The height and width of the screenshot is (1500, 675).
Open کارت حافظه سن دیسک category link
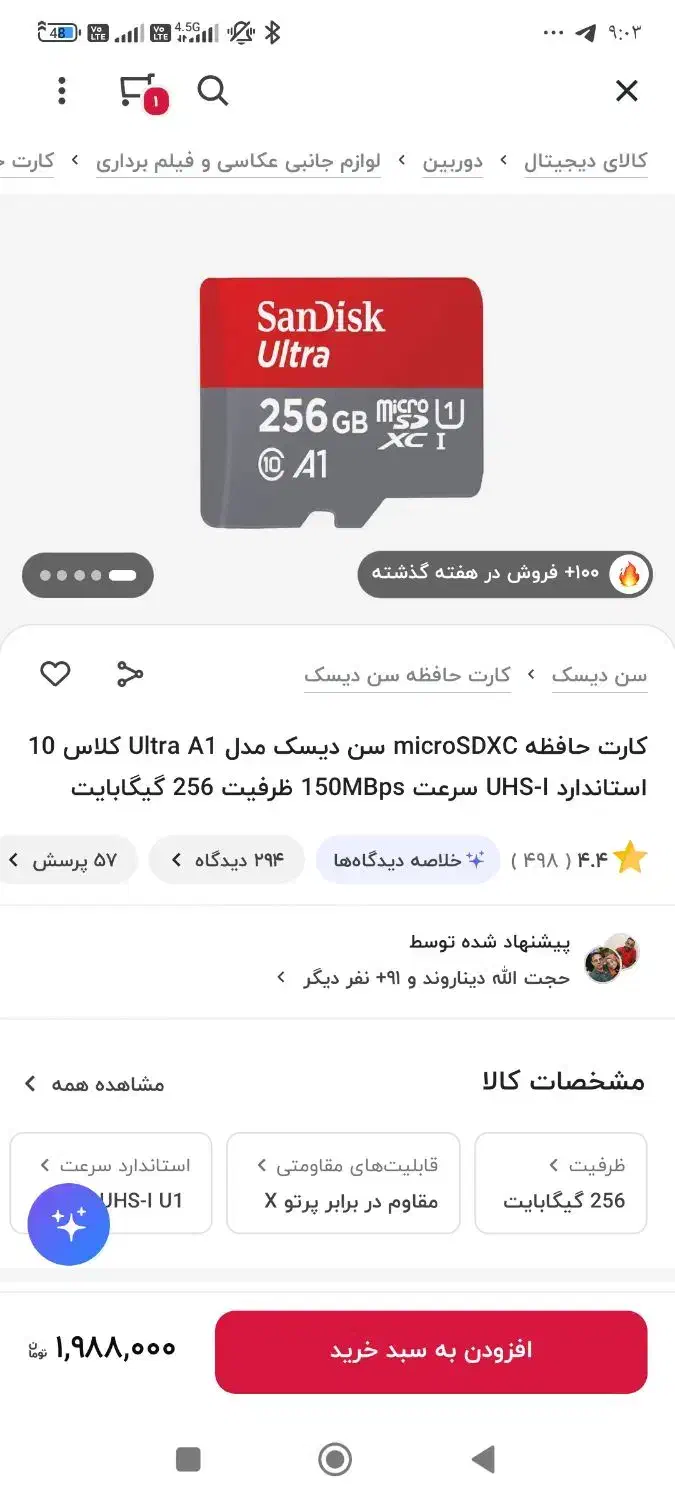(407, 676)
